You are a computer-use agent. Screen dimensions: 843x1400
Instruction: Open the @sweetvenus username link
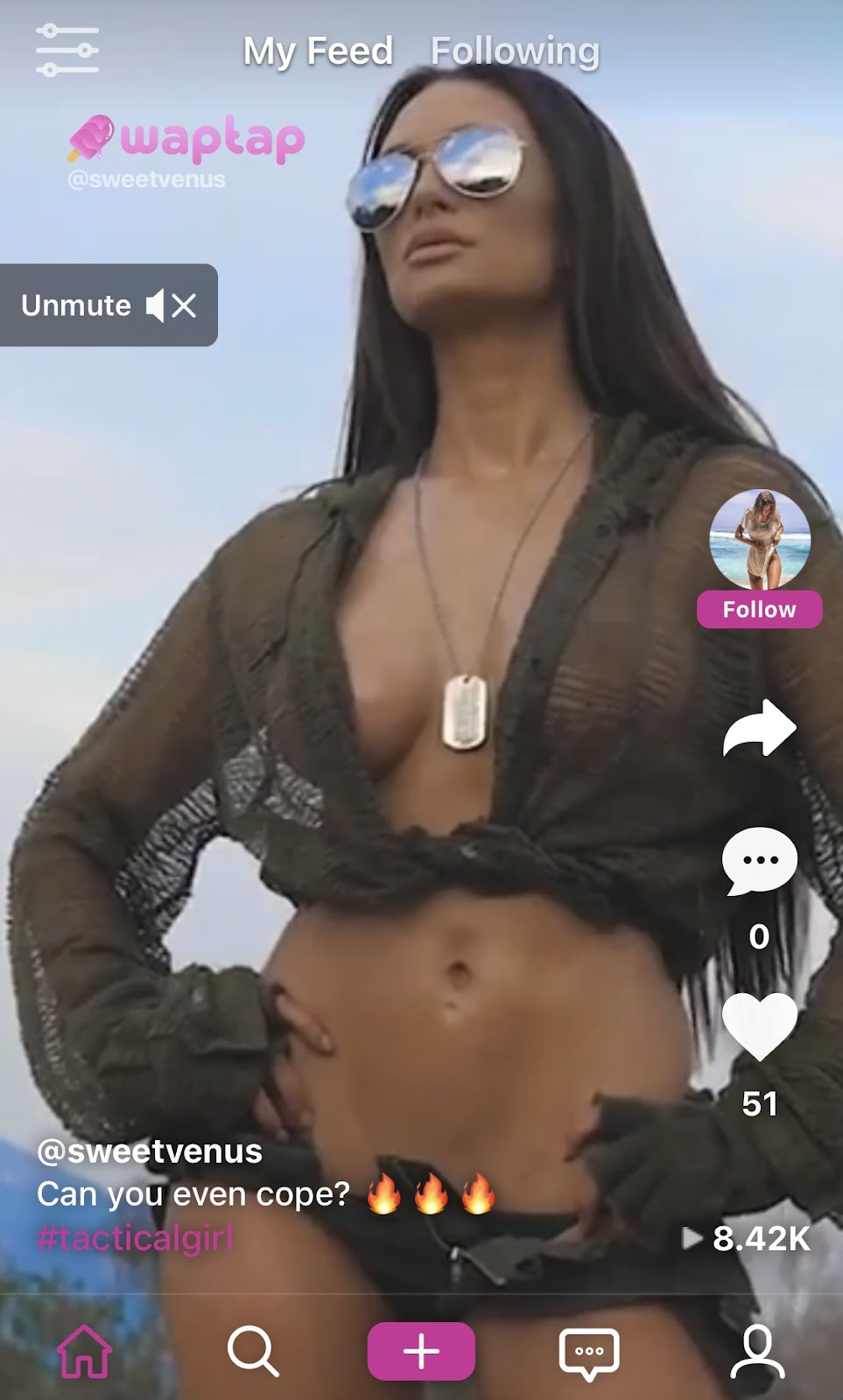coord(150,1151)
